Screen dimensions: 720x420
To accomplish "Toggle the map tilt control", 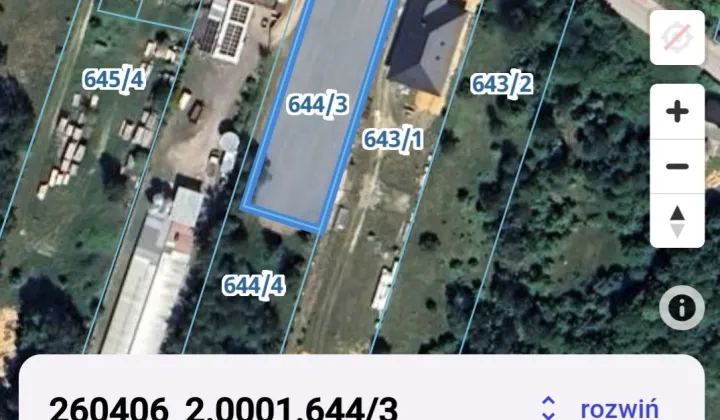I will tap(677, 220).
